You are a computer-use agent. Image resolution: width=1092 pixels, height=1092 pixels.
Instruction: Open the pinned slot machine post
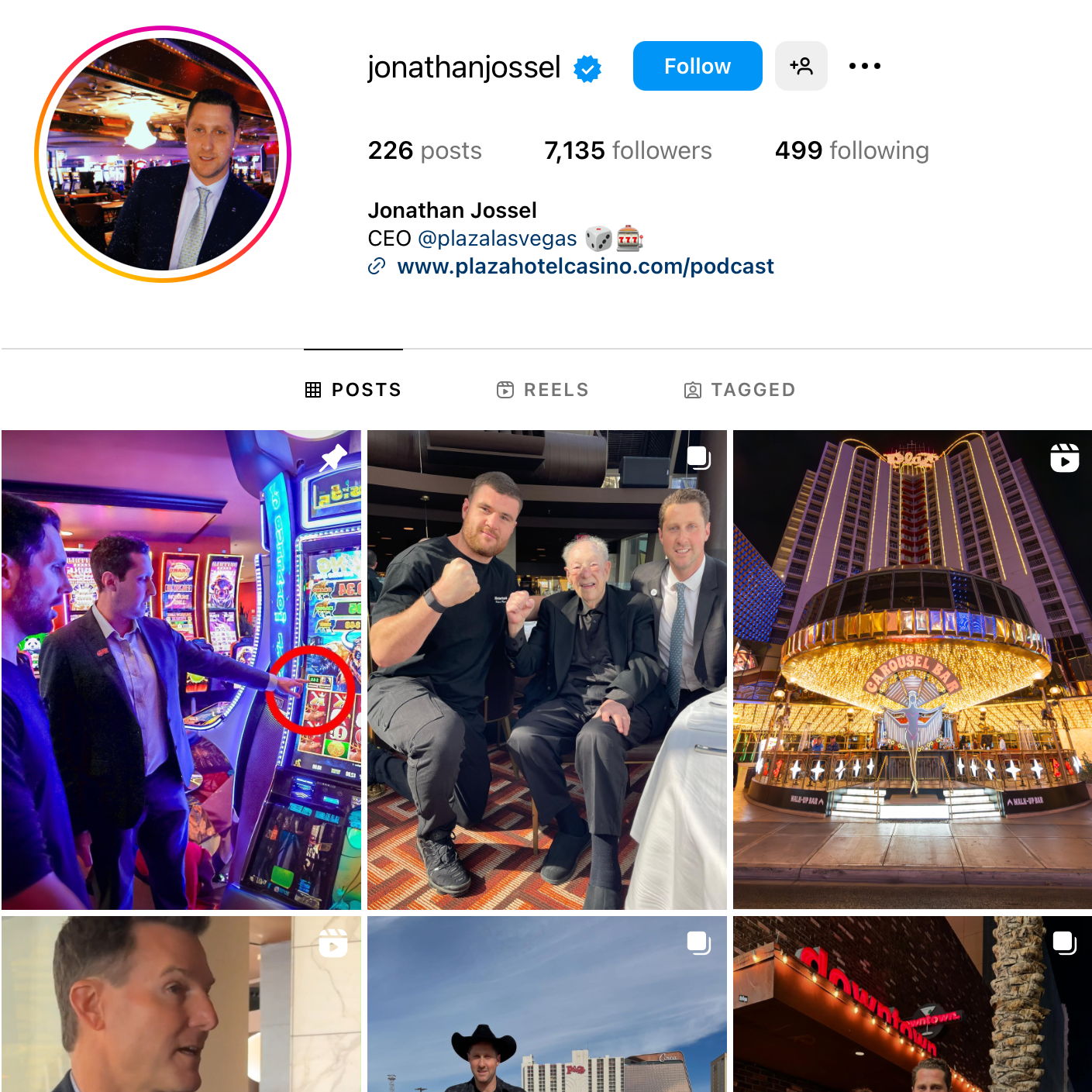pos(181,669)
